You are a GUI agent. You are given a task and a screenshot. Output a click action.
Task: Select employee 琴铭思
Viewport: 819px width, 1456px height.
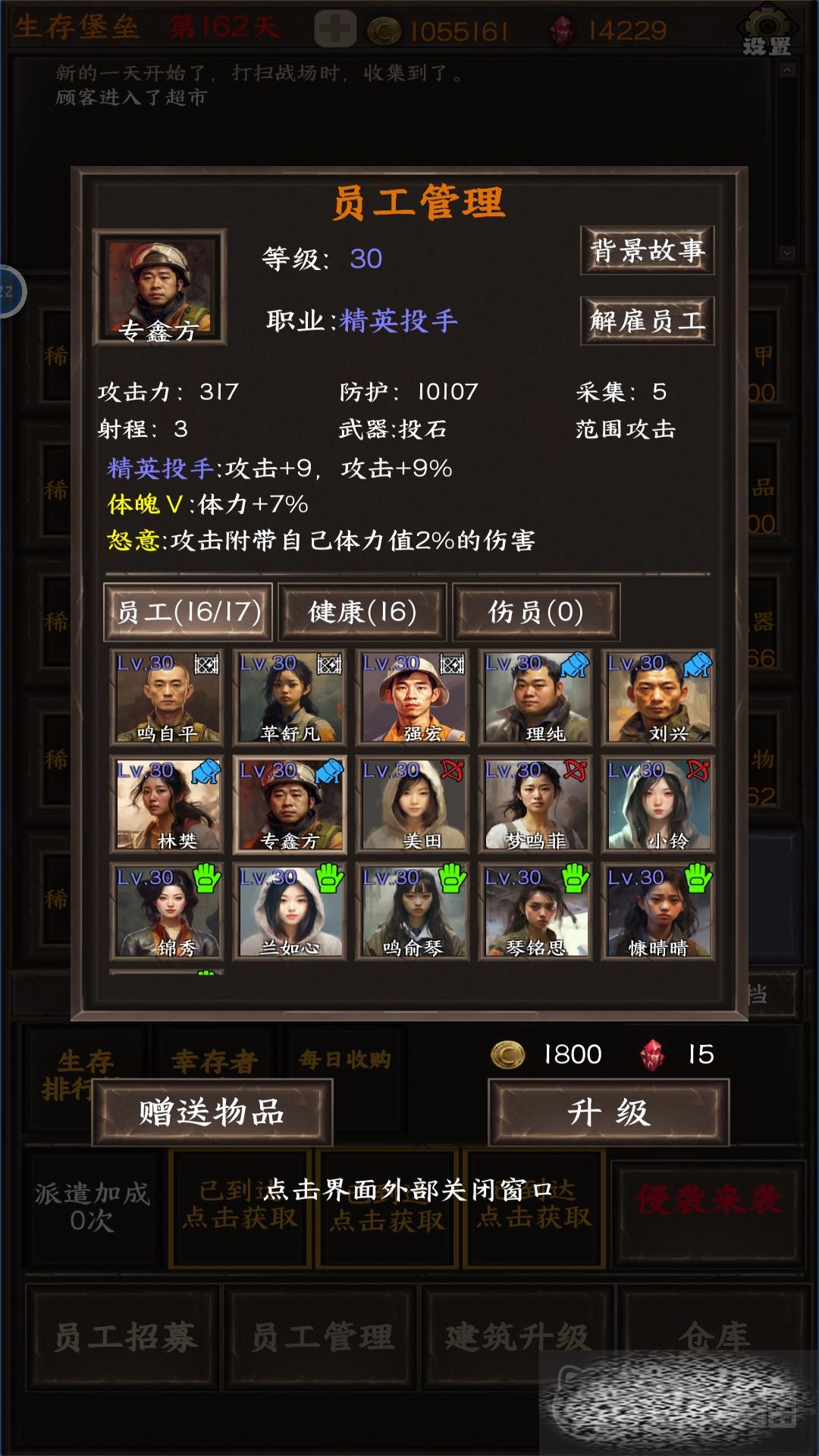click(x=535, y=912)
